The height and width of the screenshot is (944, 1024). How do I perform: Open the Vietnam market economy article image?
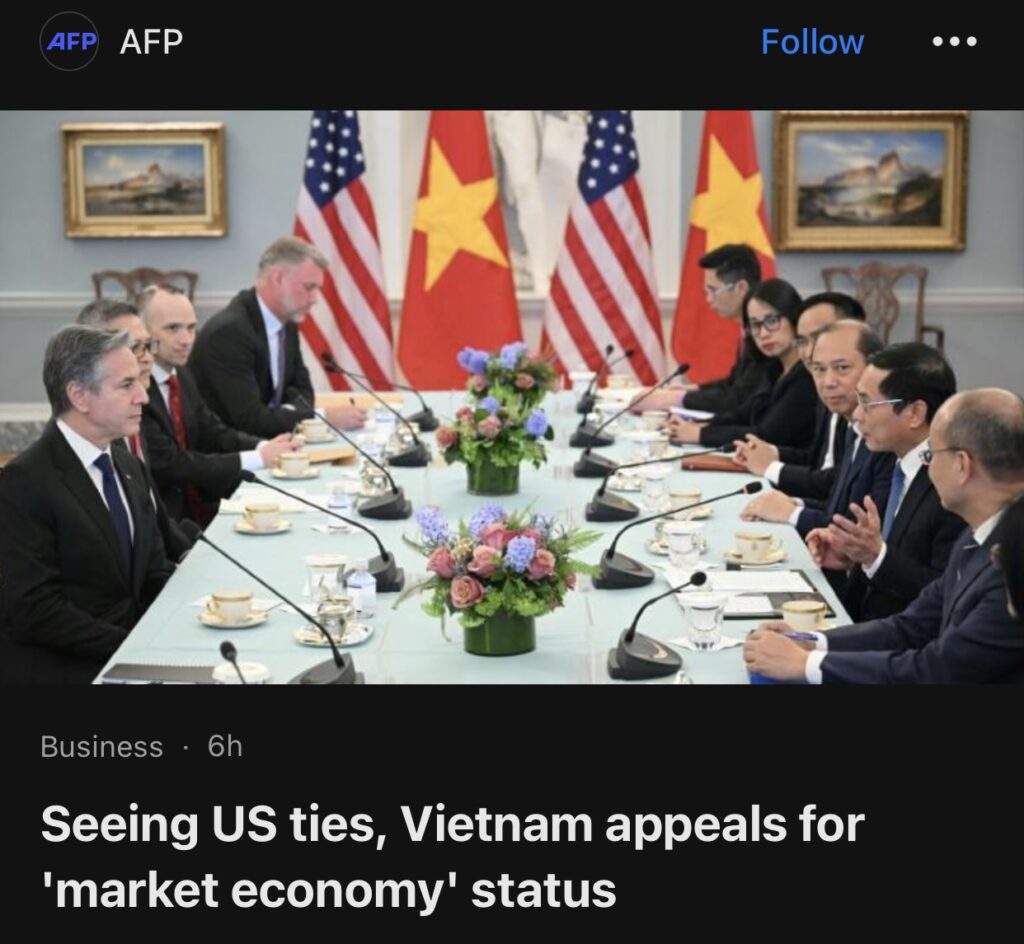(x=512, y=397)
